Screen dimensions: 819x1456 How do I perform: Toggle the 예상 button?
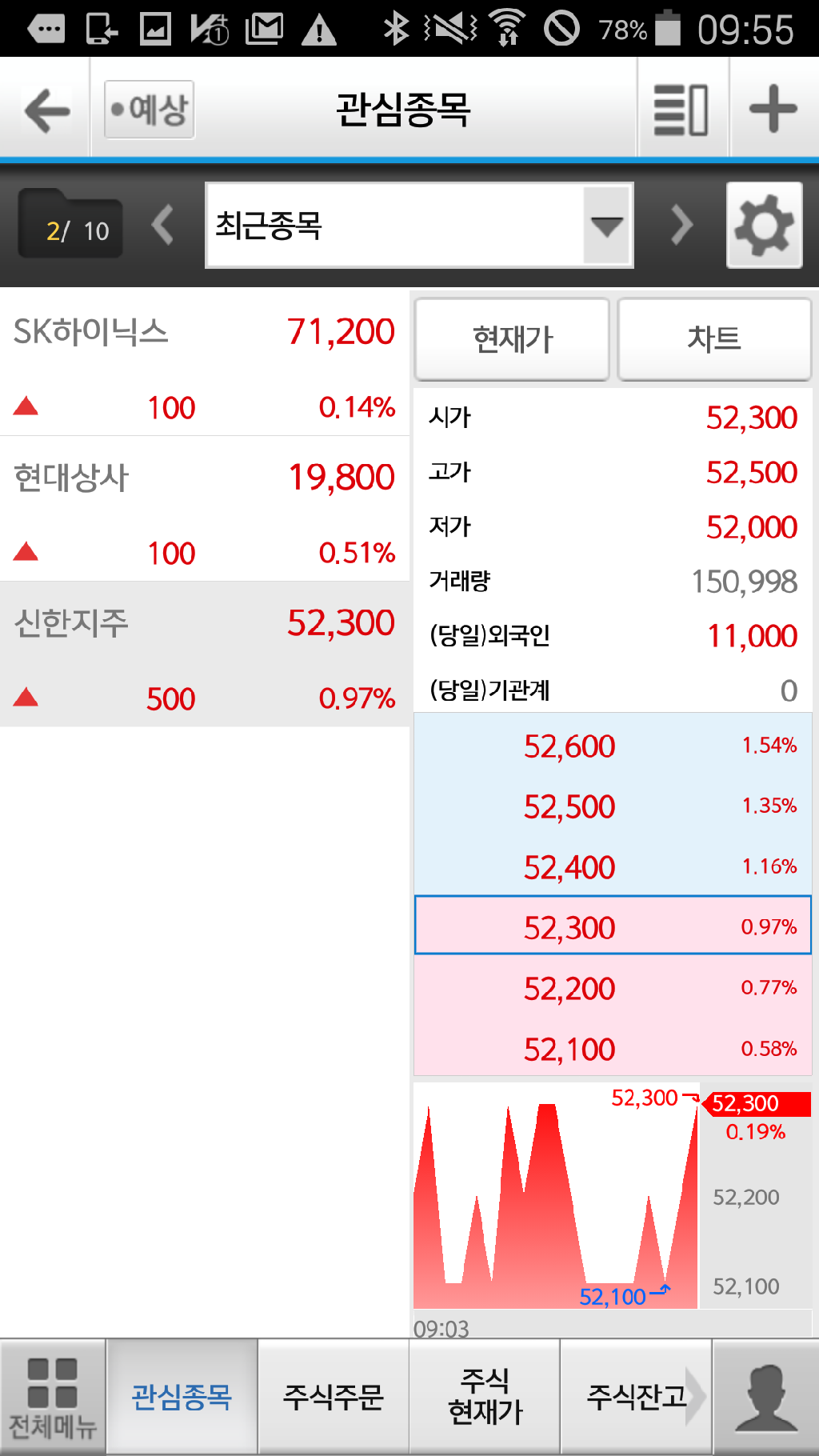pos(150,110)
